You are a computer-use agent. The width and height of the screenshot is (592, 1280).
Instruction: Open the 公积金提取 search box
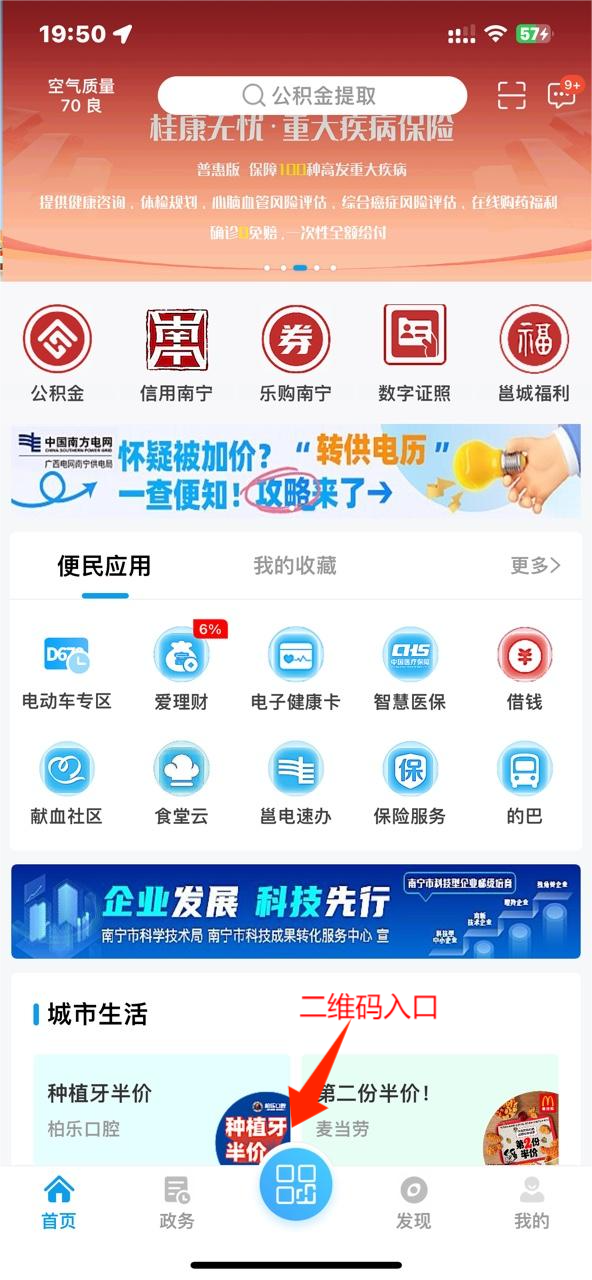(312, 96)
